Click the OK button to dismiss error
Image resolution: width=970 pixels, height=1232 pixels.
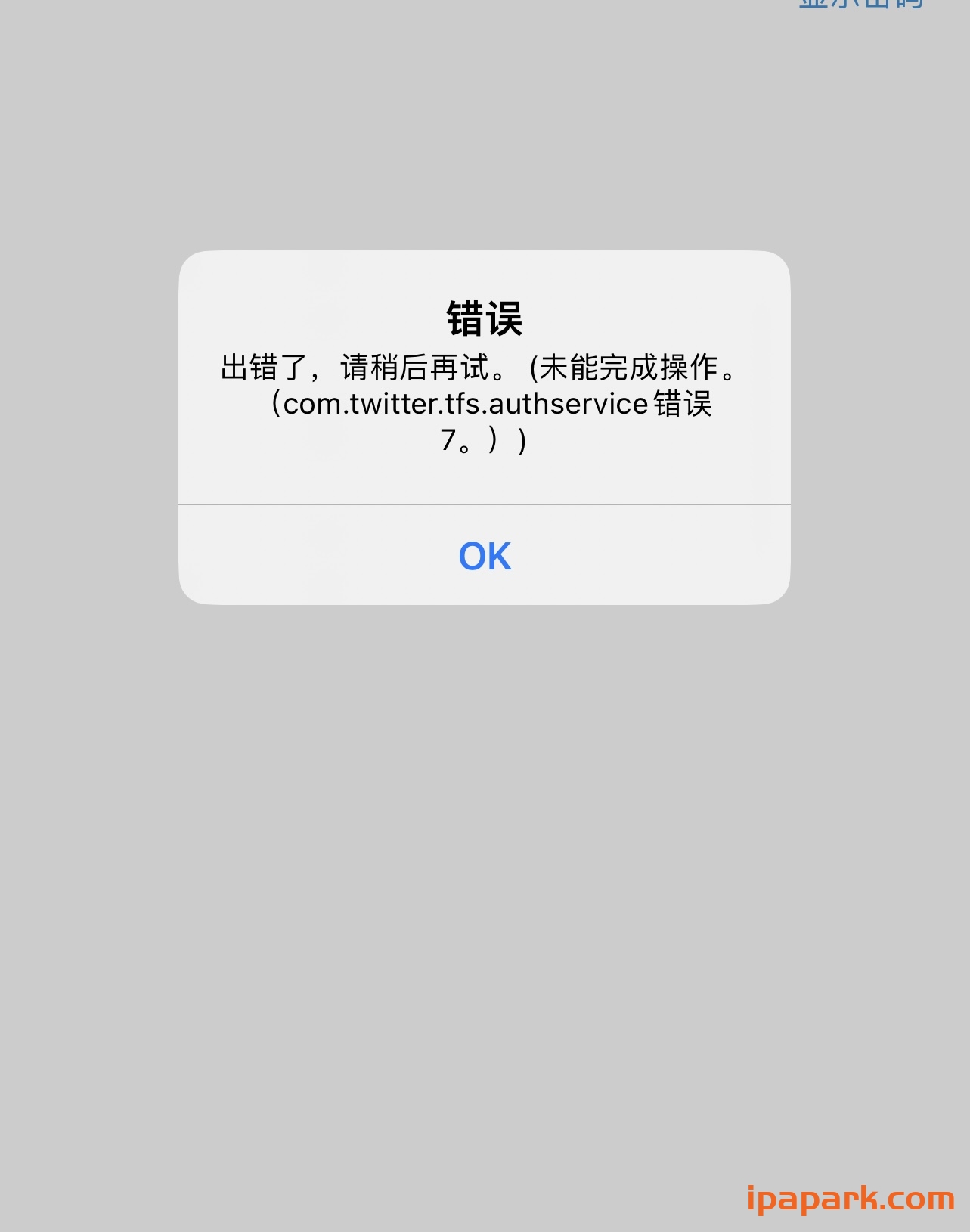click(485, 556)
